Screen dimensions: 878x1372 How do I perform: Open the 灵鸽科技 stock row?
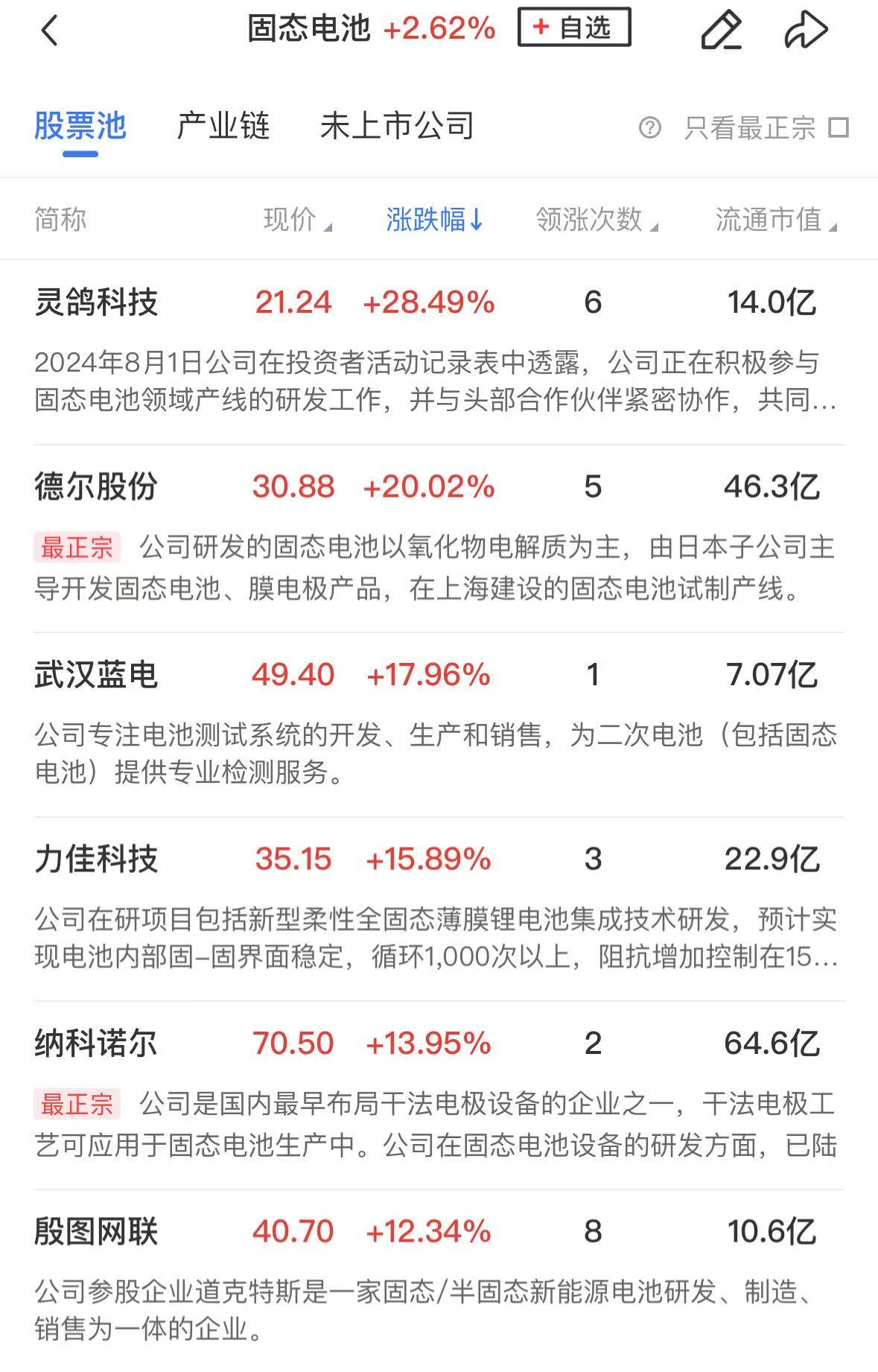tap(96, 302)
